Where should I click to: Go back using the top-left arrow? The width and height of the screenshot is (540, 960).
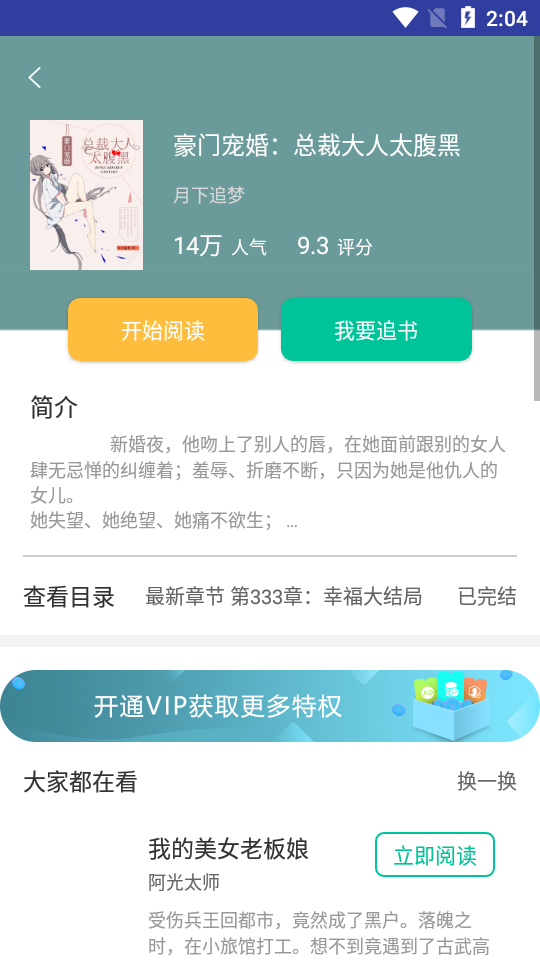pos(35,78)
